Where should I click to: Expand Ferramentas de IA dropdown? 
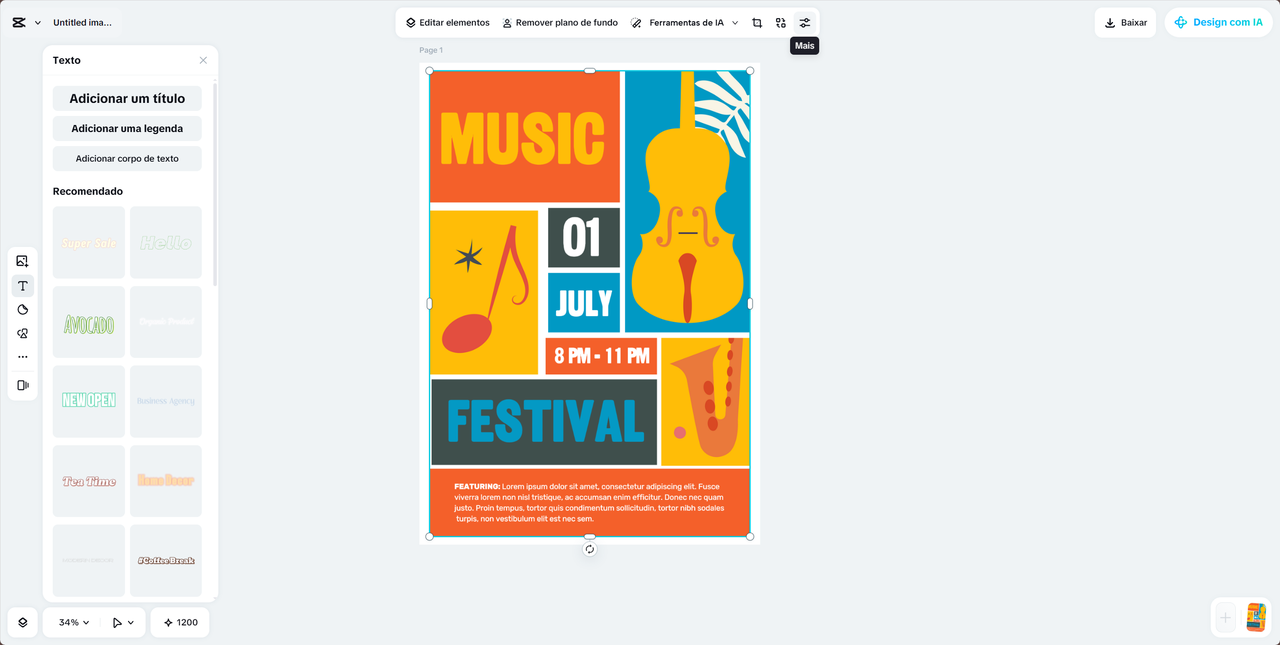pyautogui.click(x=685, y=22)
